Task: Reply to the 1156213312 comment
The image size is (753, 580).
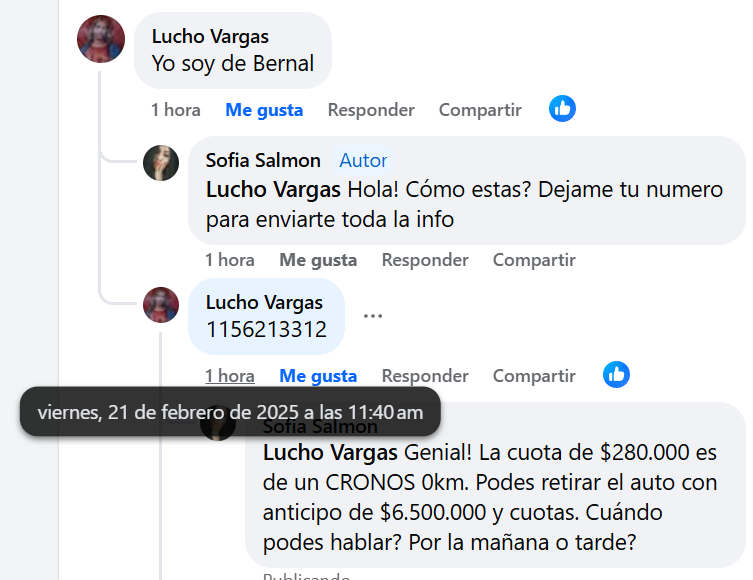Action: pos(425,376)
